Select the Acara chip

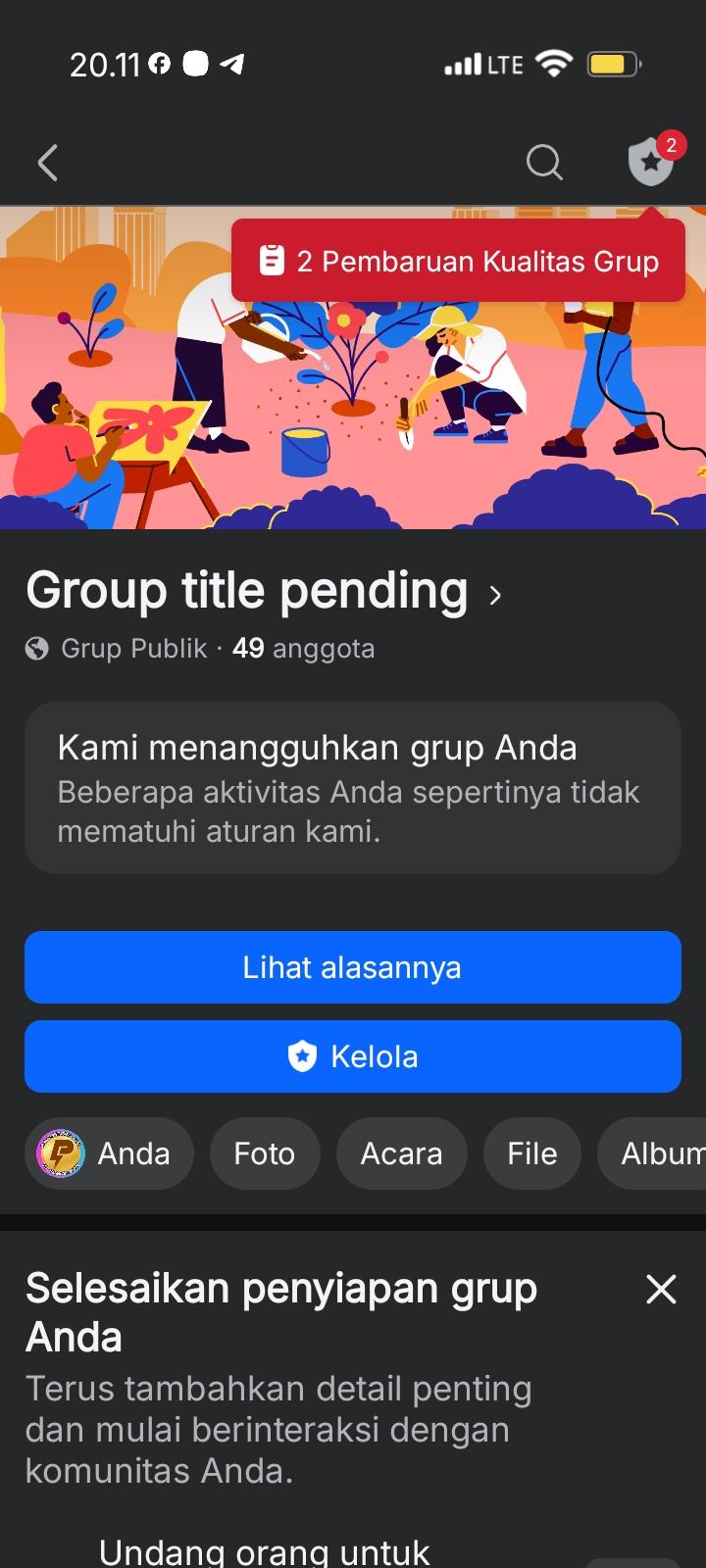click(x=401, y=1153)
